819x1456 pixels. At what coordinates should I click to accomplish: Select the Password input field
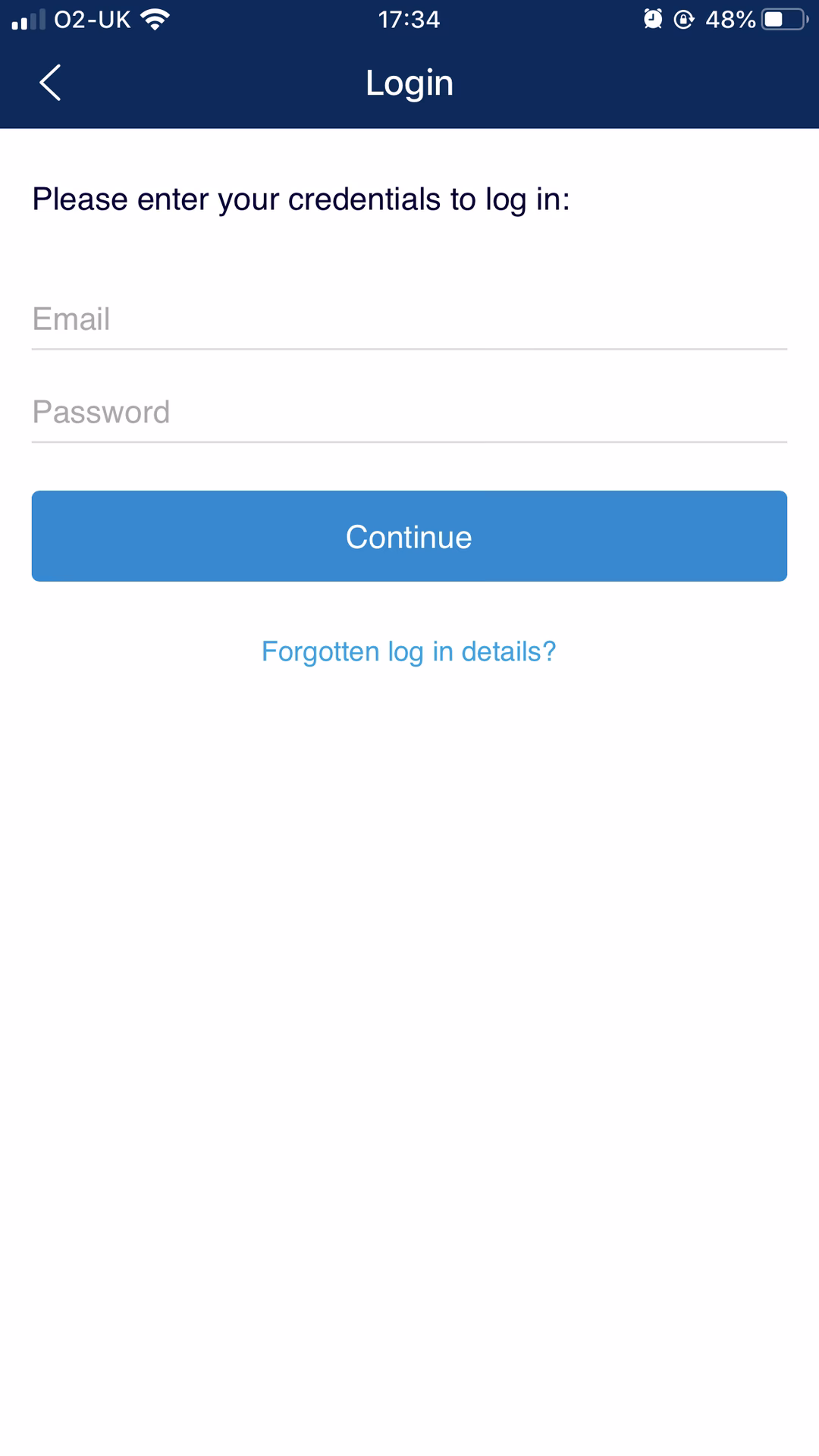click(x=409, y=412)
